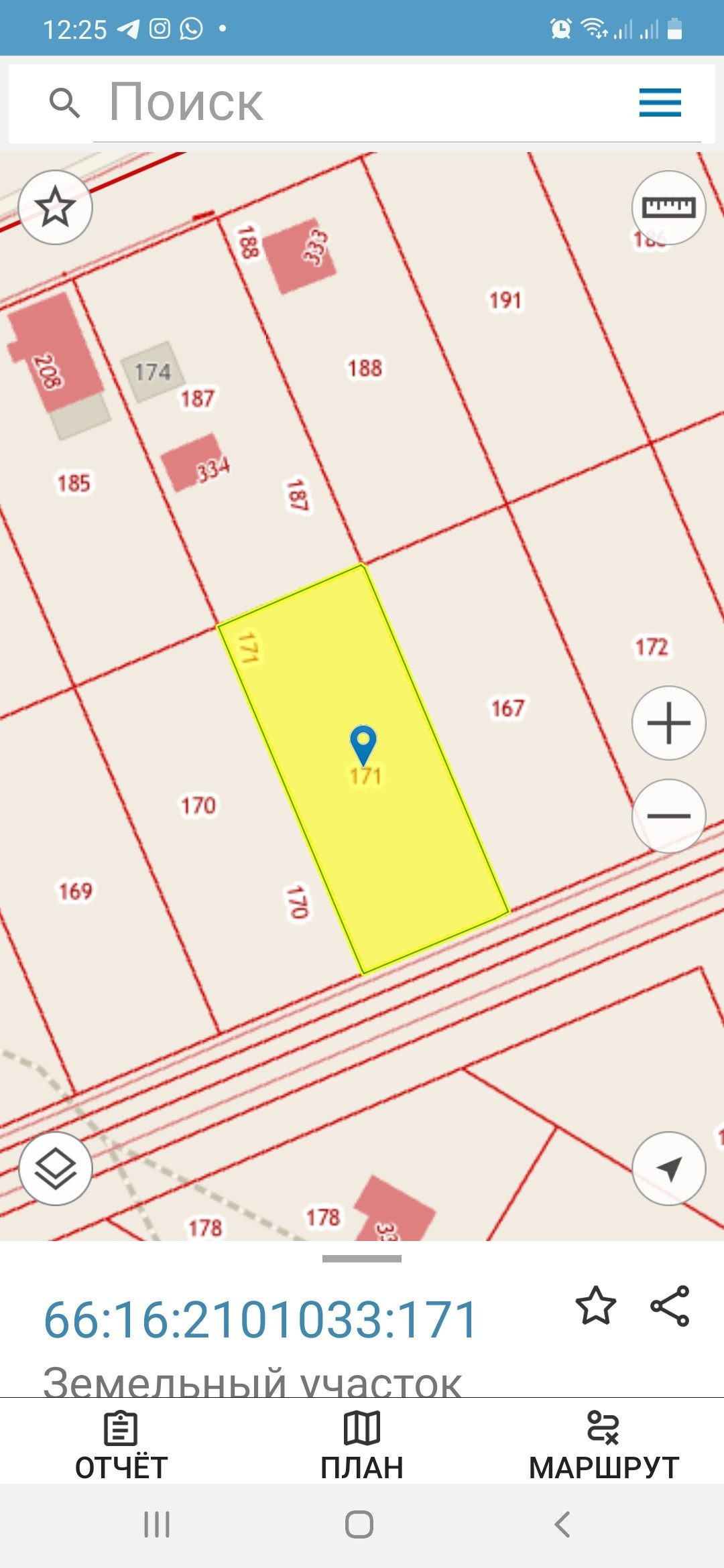The height and width of the screenshot is (1568, 724).
Task: Zoom in with the plus button
Action: [668, 723]
